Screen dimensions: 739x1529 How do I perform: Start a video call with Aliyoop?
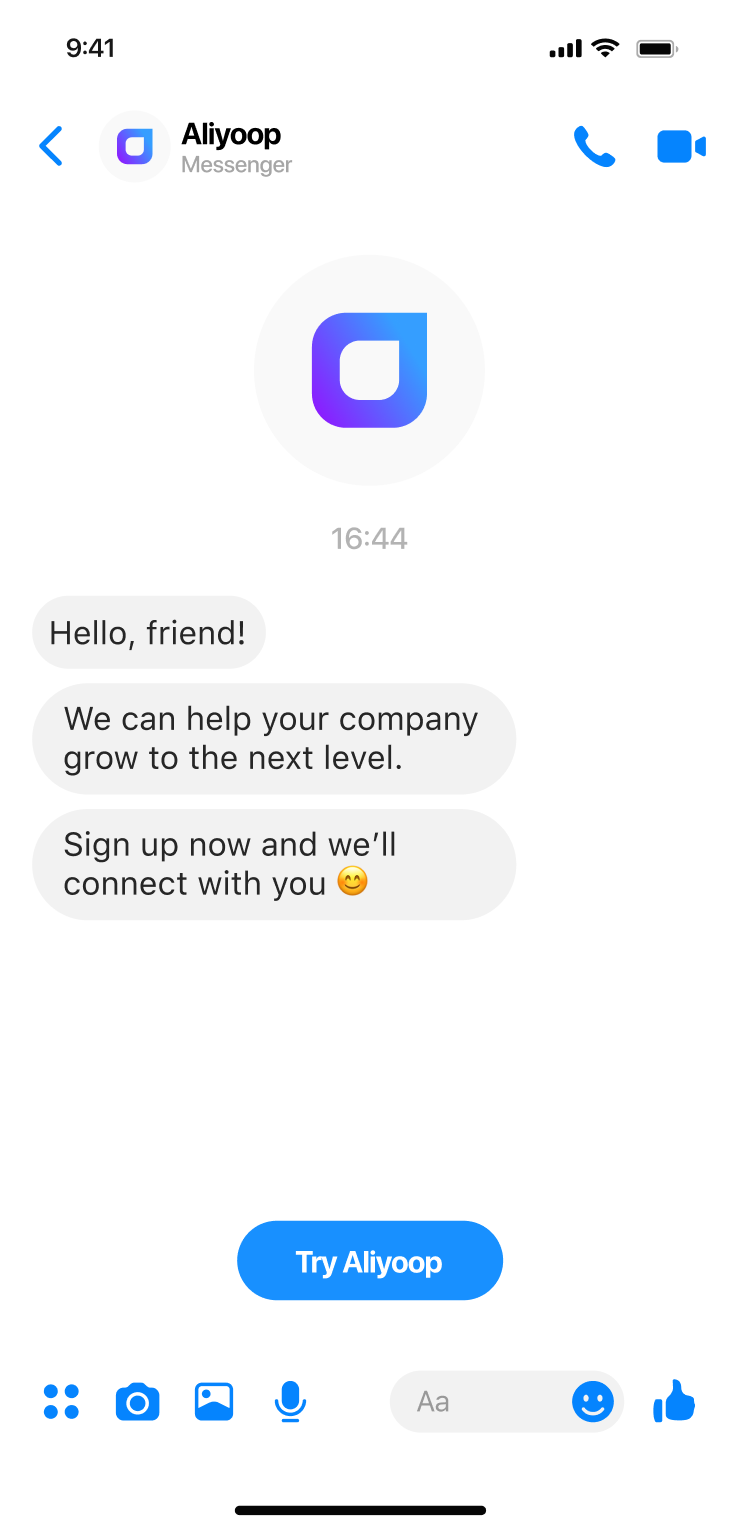tap(681, 147)
